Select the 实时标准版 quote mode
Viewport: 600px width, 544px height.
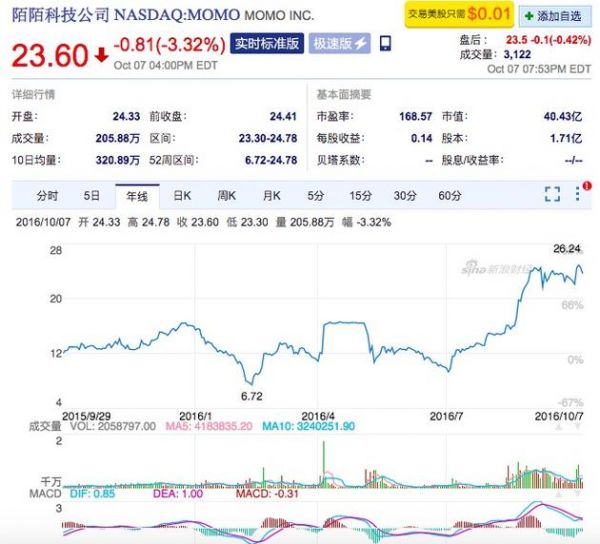coord(267,44)
